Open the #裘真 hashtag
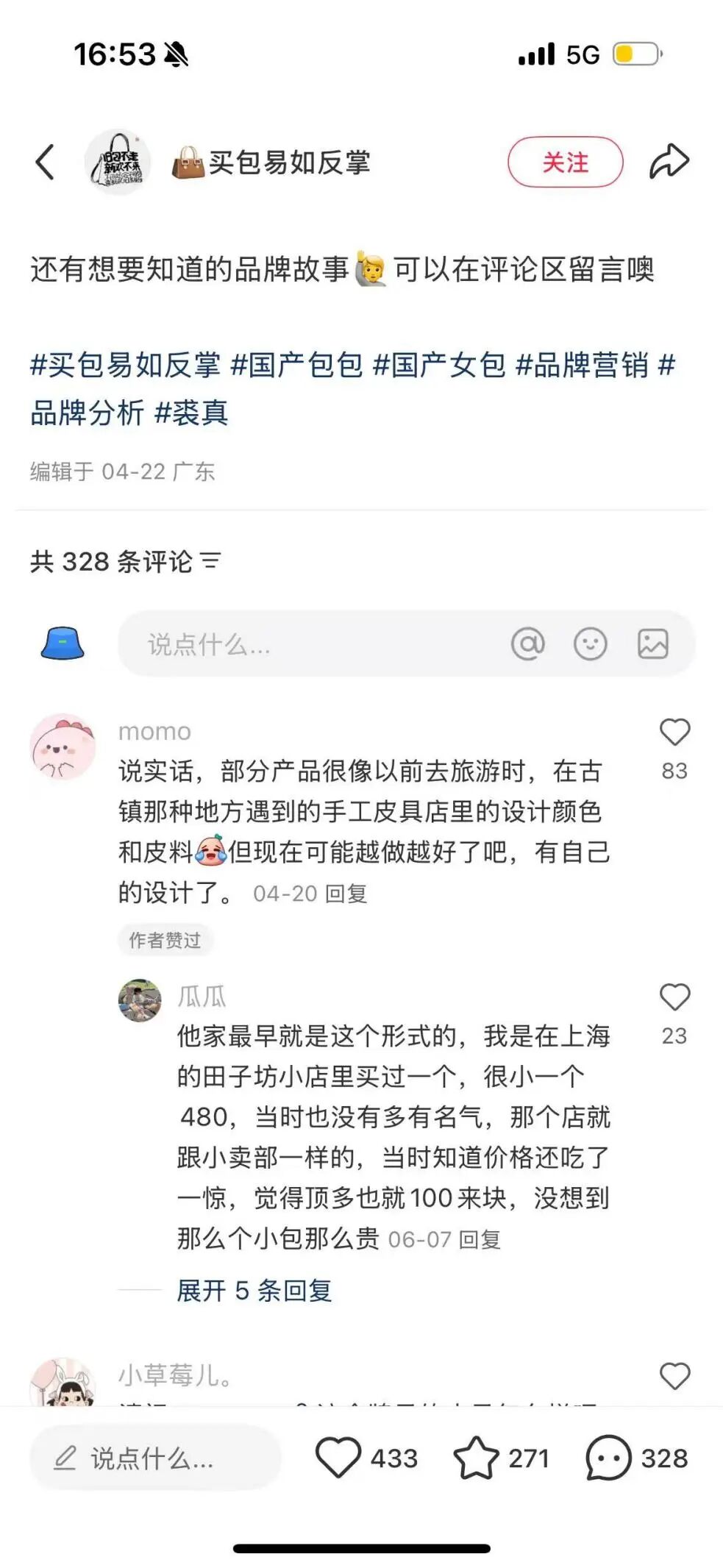723x1568 pixels. [191, 413]
